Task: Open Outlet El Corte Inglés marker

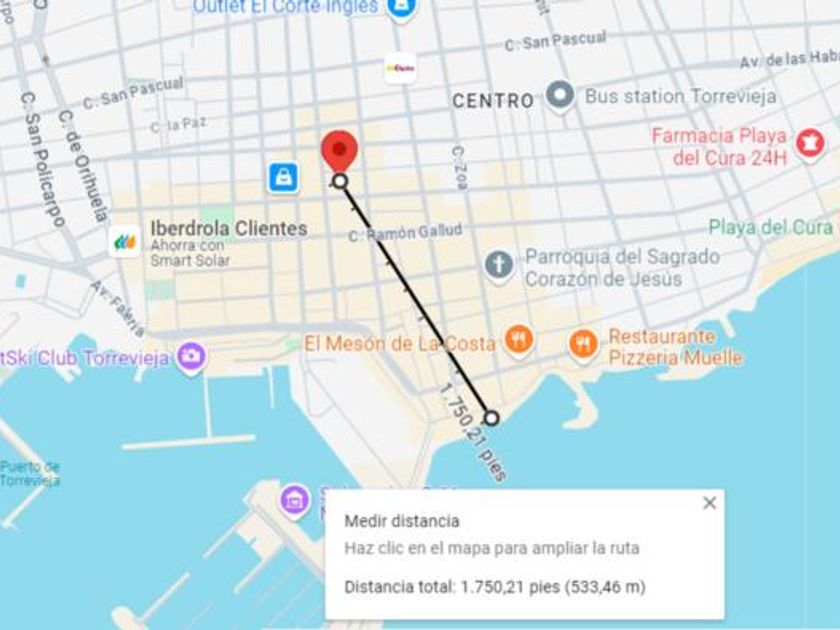Action: [402, 8]
